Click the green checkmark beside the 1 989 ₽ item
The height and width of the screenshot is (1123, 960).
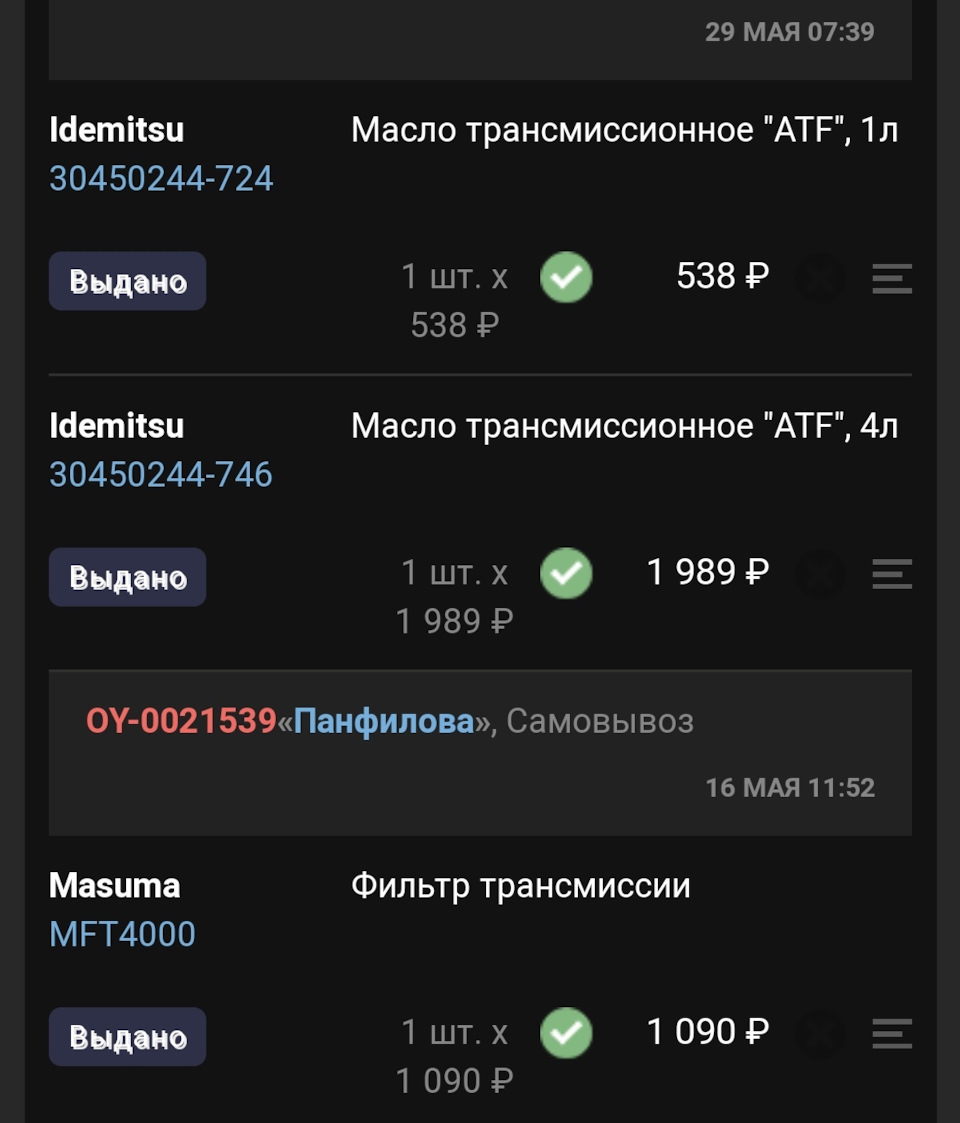(x=565, y=573)
